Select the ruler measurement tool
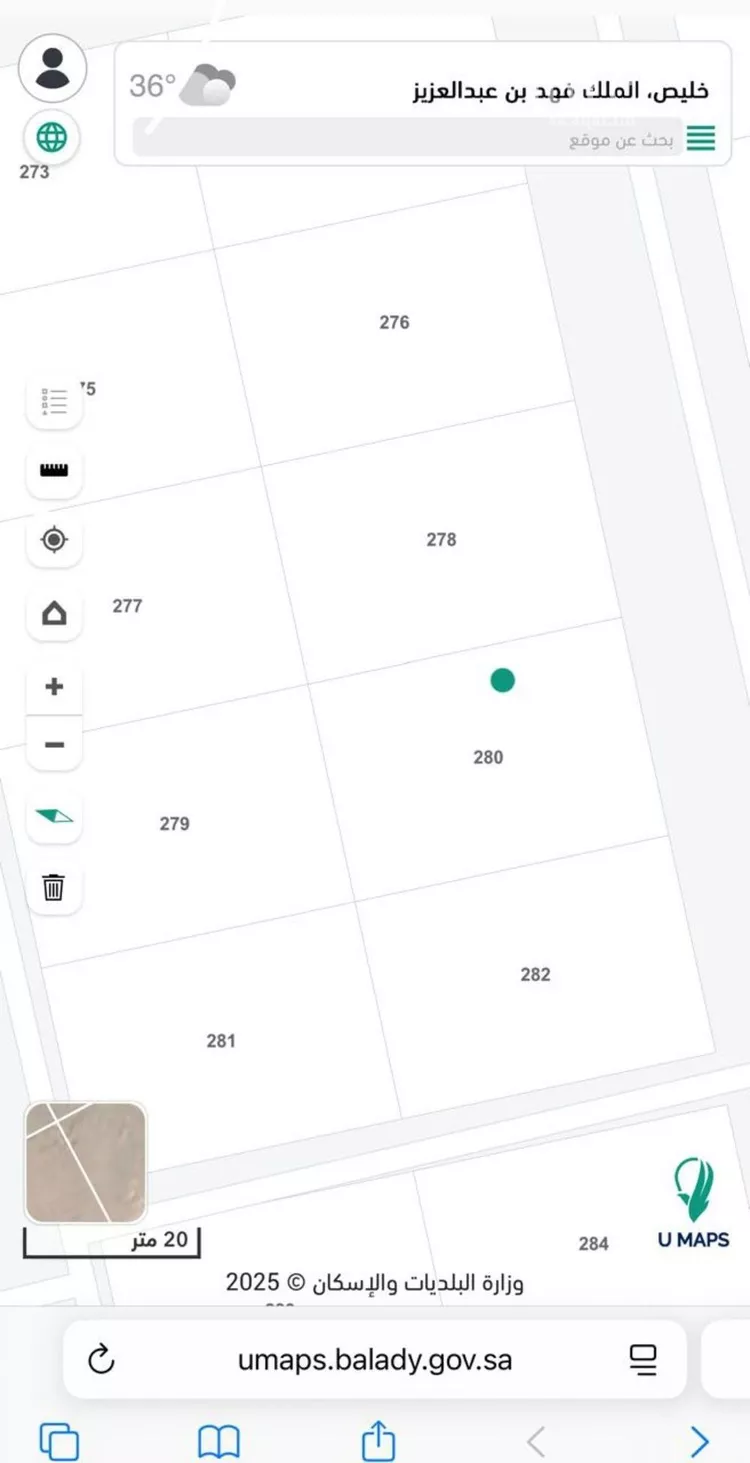750x1463 pixels. [x=54, y=470]
